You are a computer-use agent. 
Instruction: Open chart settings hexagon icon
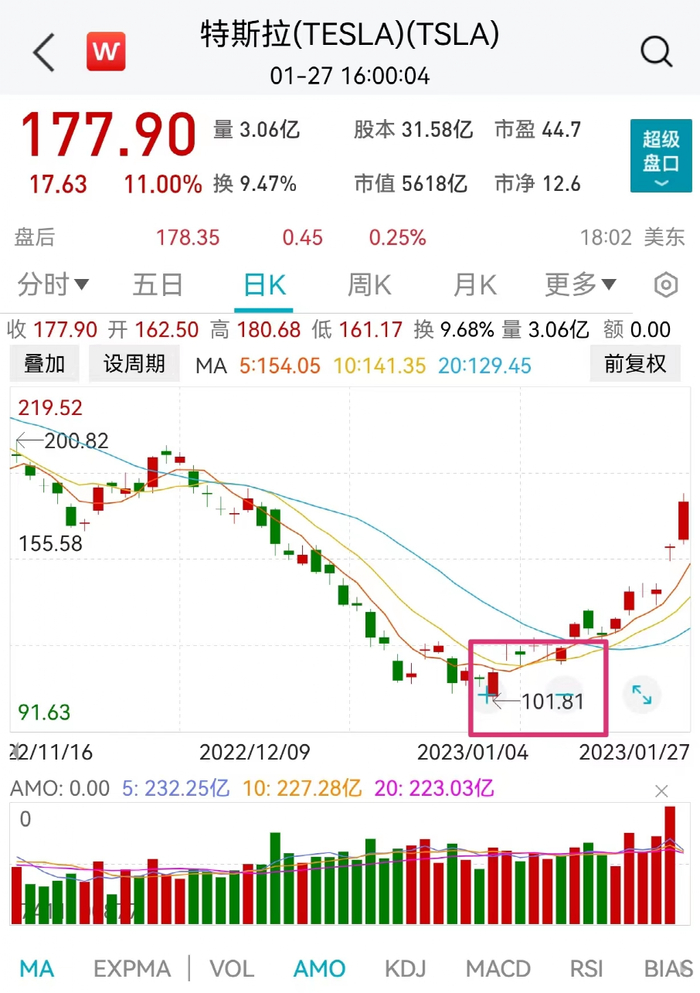(x=666, y=286)
